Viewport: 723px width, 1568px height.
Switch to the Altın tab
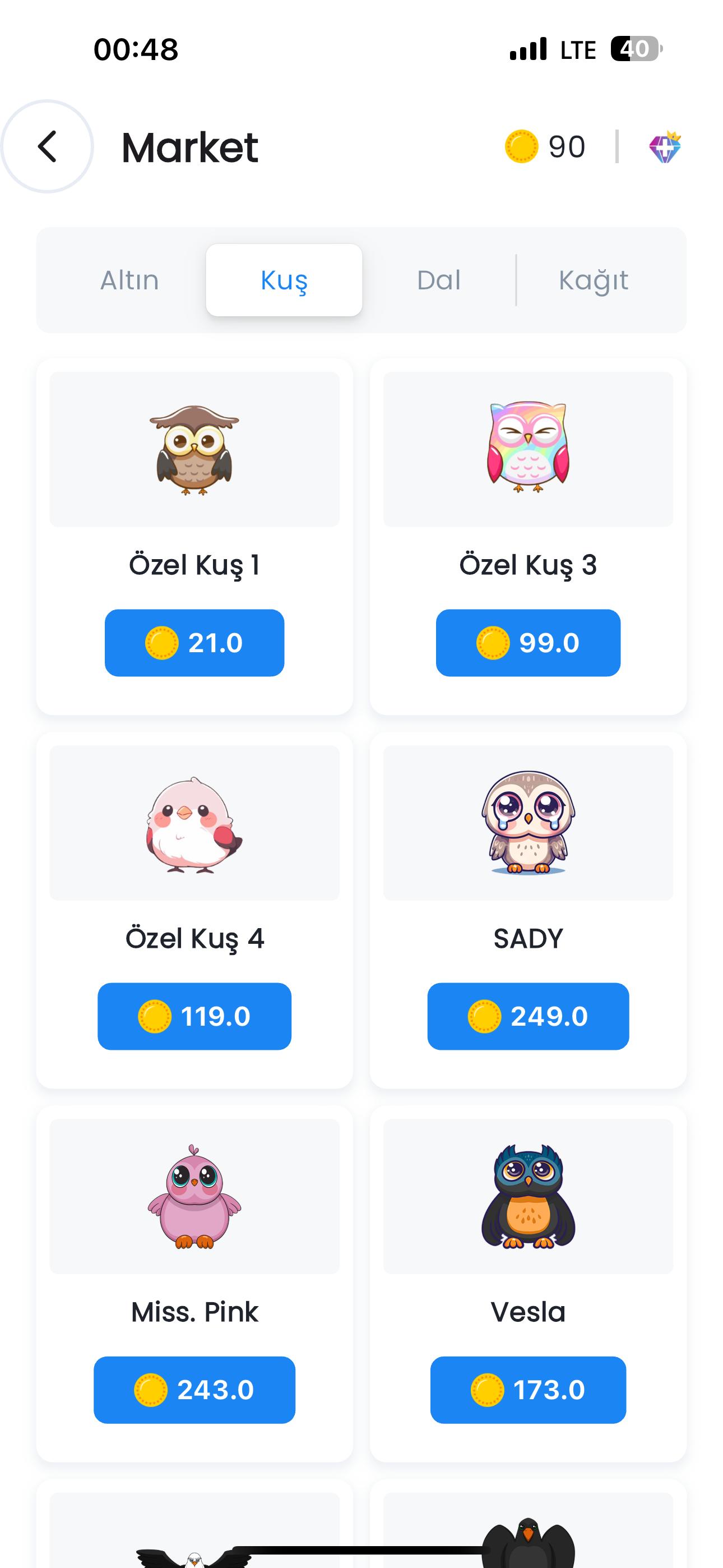click(129, 280)
